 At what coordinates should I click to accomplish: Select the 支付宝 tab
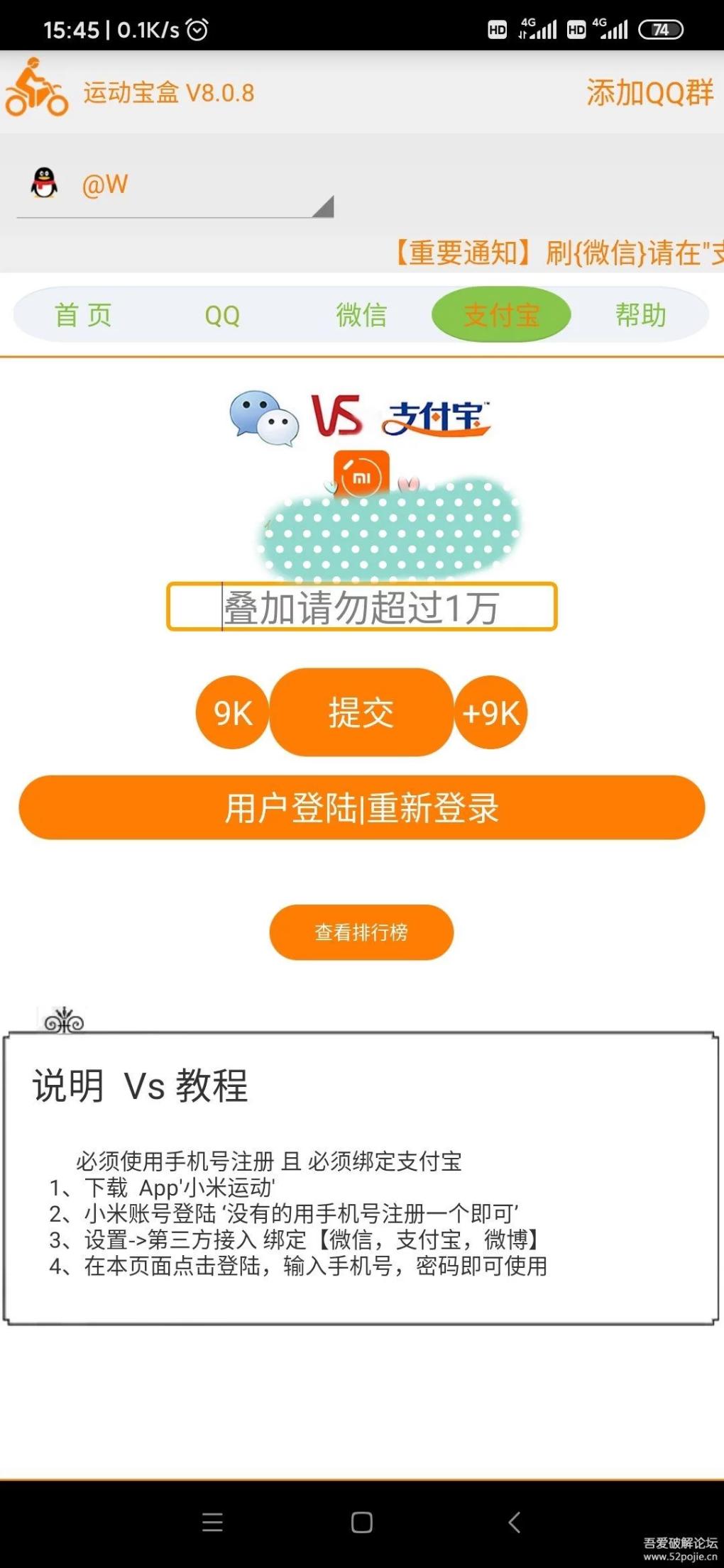point(501,315)
